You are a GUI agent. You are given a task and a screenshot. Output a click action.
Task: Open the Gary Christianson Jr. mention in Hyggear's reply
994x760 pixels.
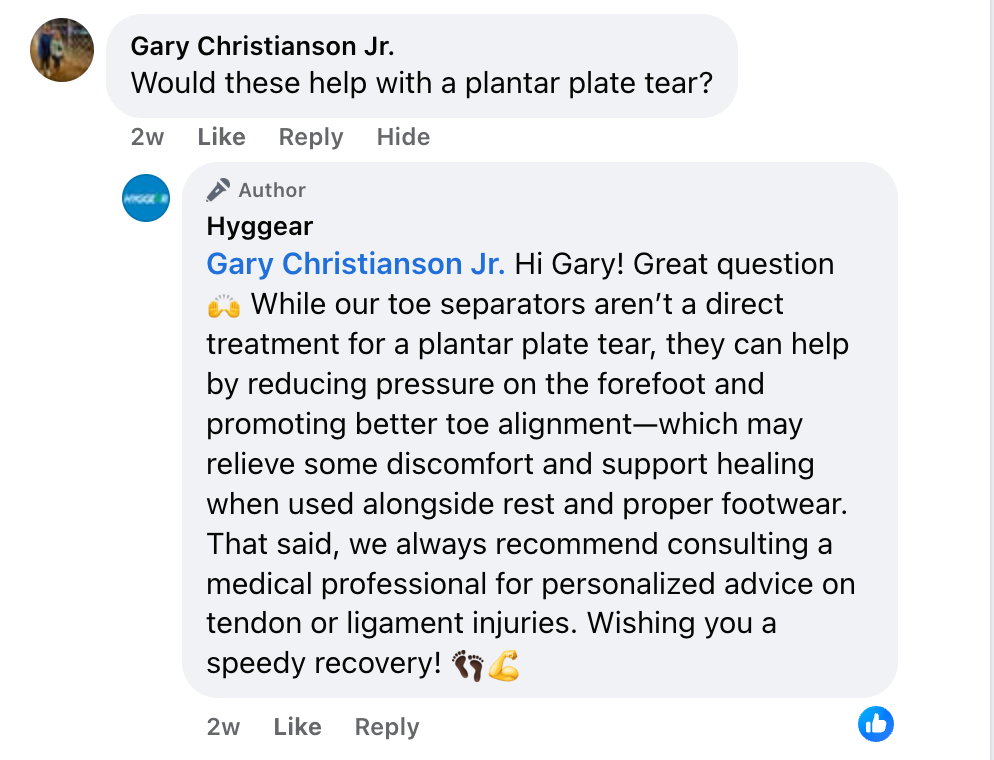click(x=355, y=264)
